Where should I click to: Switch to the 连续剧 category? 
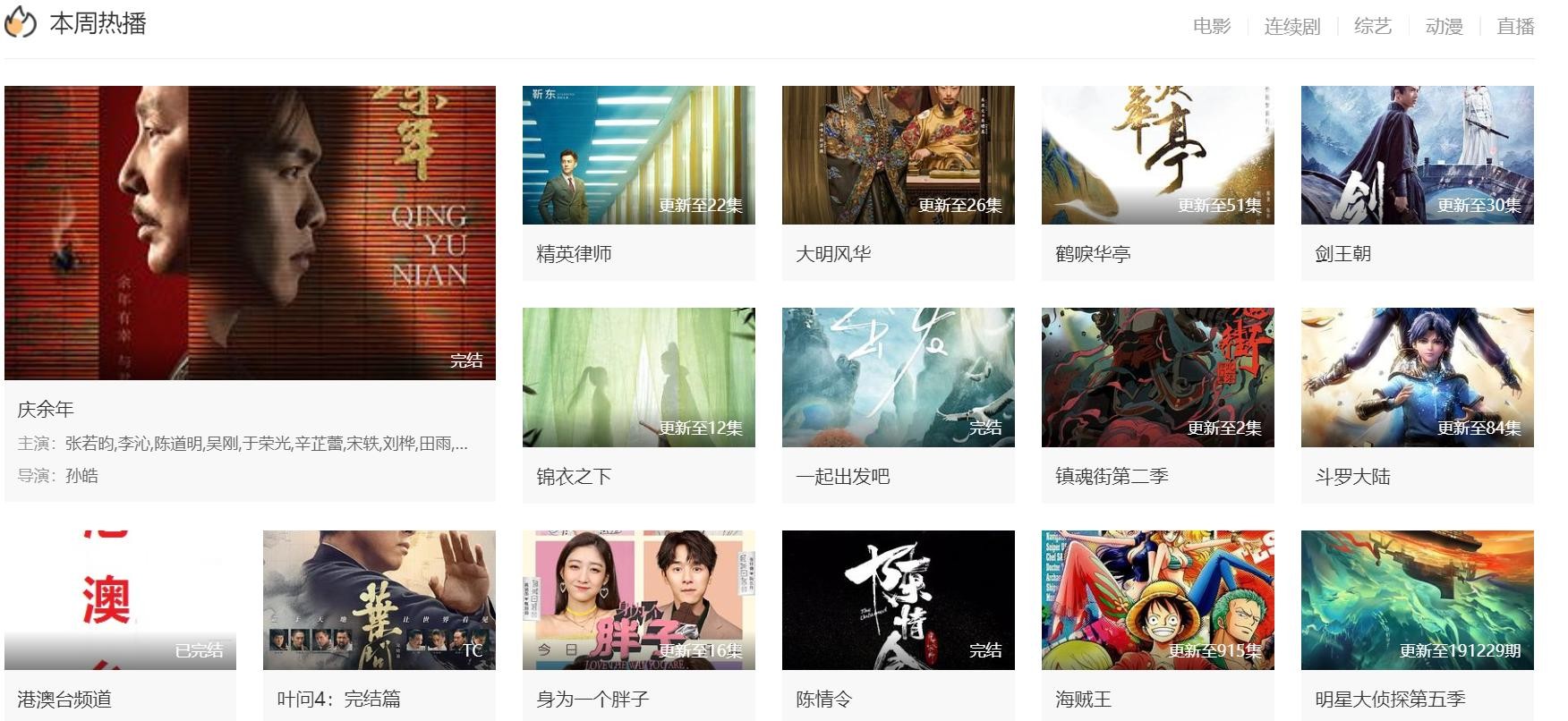(x=1291, y=26)
